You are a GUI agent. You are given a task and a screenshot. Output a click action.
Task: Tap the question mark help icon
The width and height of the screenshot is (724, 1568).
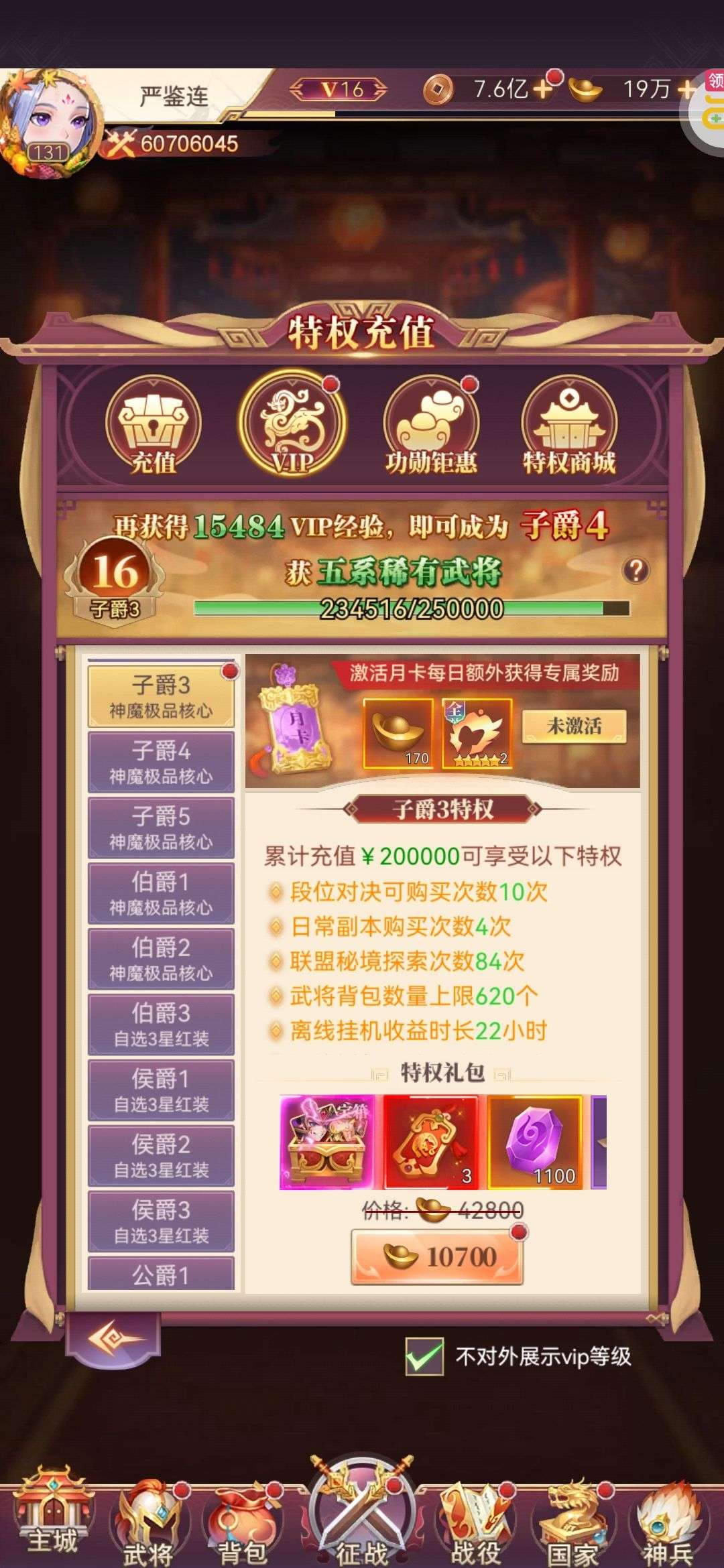tap(636, 571)
